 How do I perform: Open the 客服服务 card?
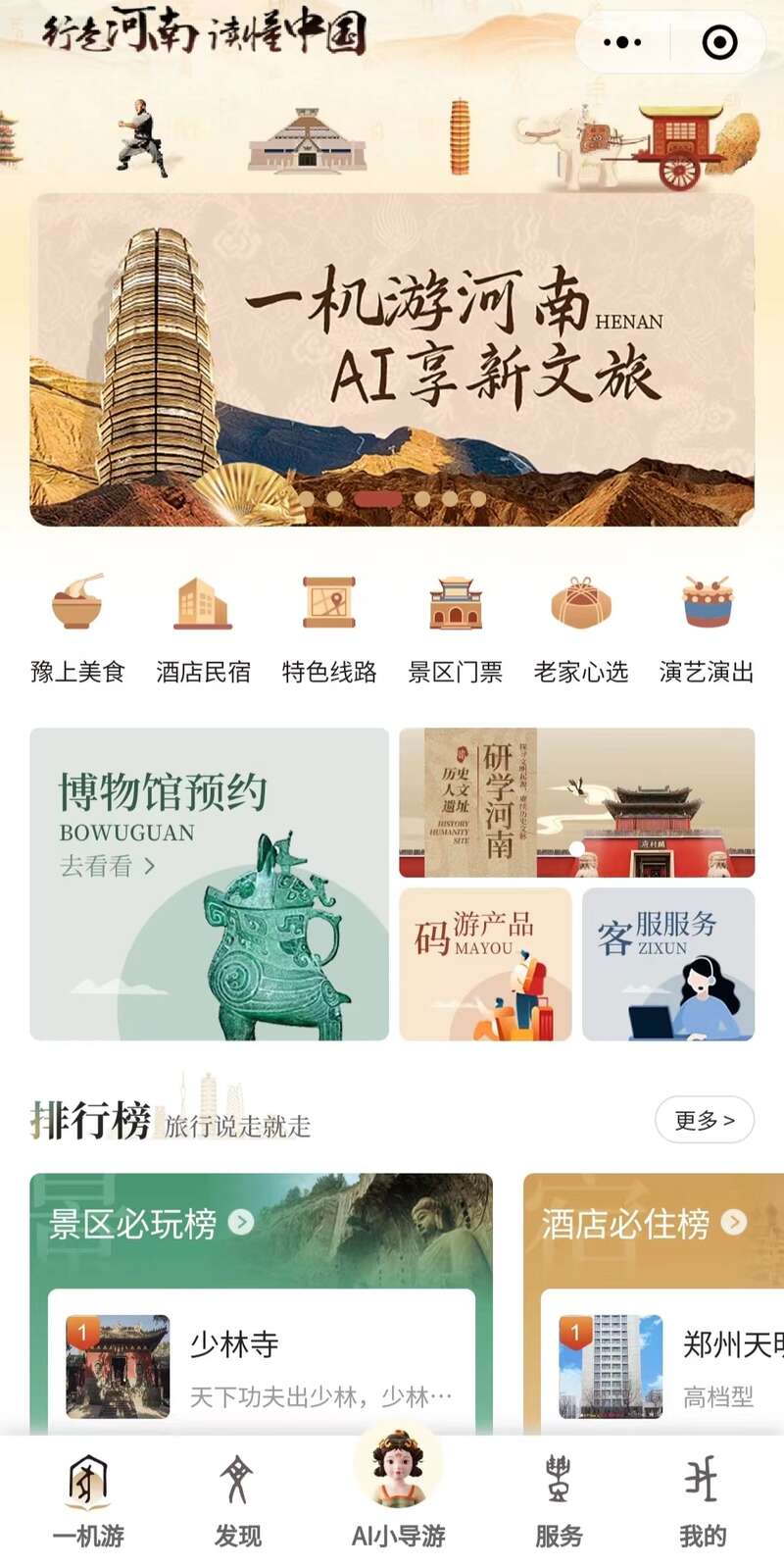coord(667,964)
